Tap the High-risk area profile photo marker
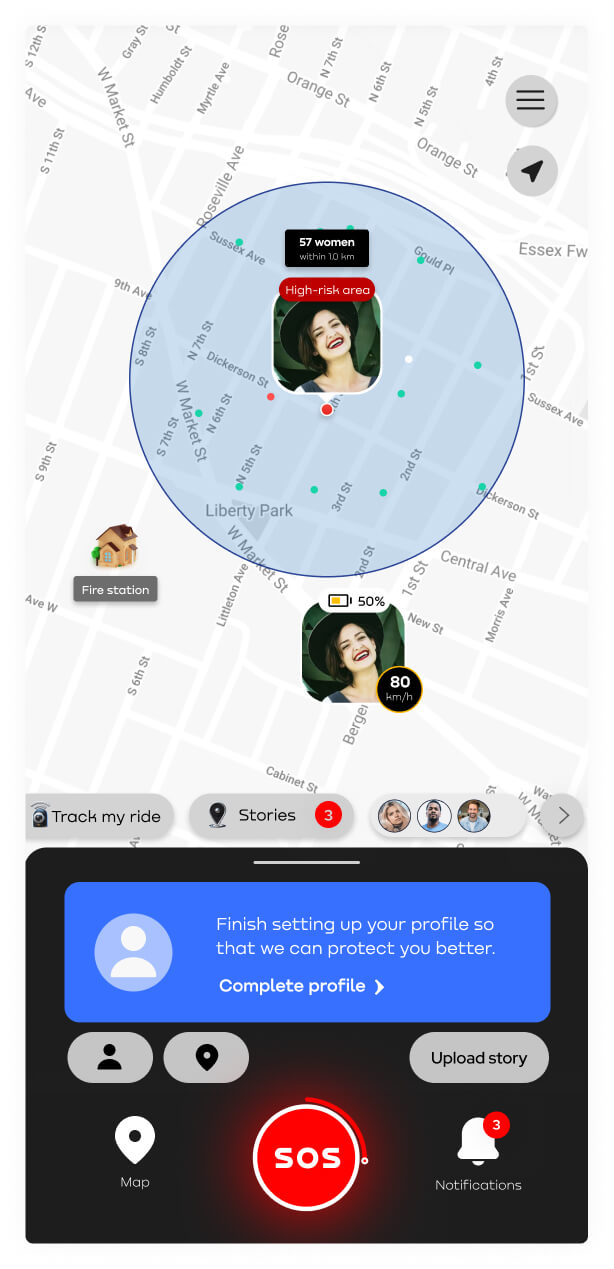Viewport: 614px width, 1269px height. tap(327, 346)
